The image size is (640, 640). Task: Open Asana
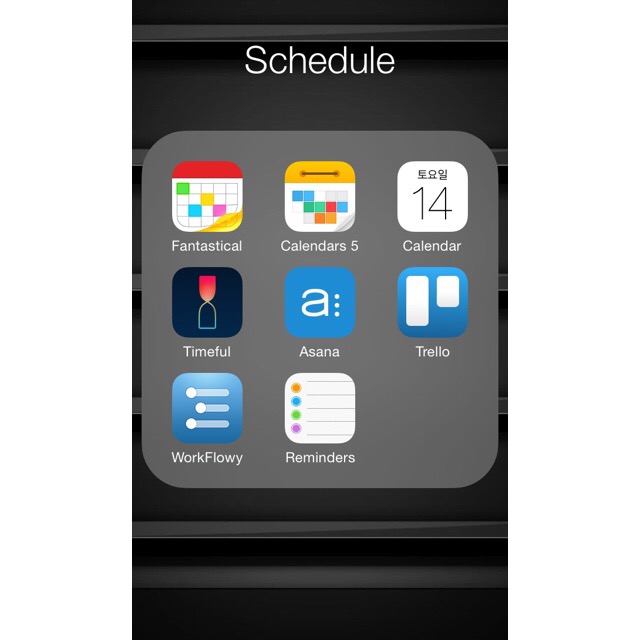click(320, 302)
